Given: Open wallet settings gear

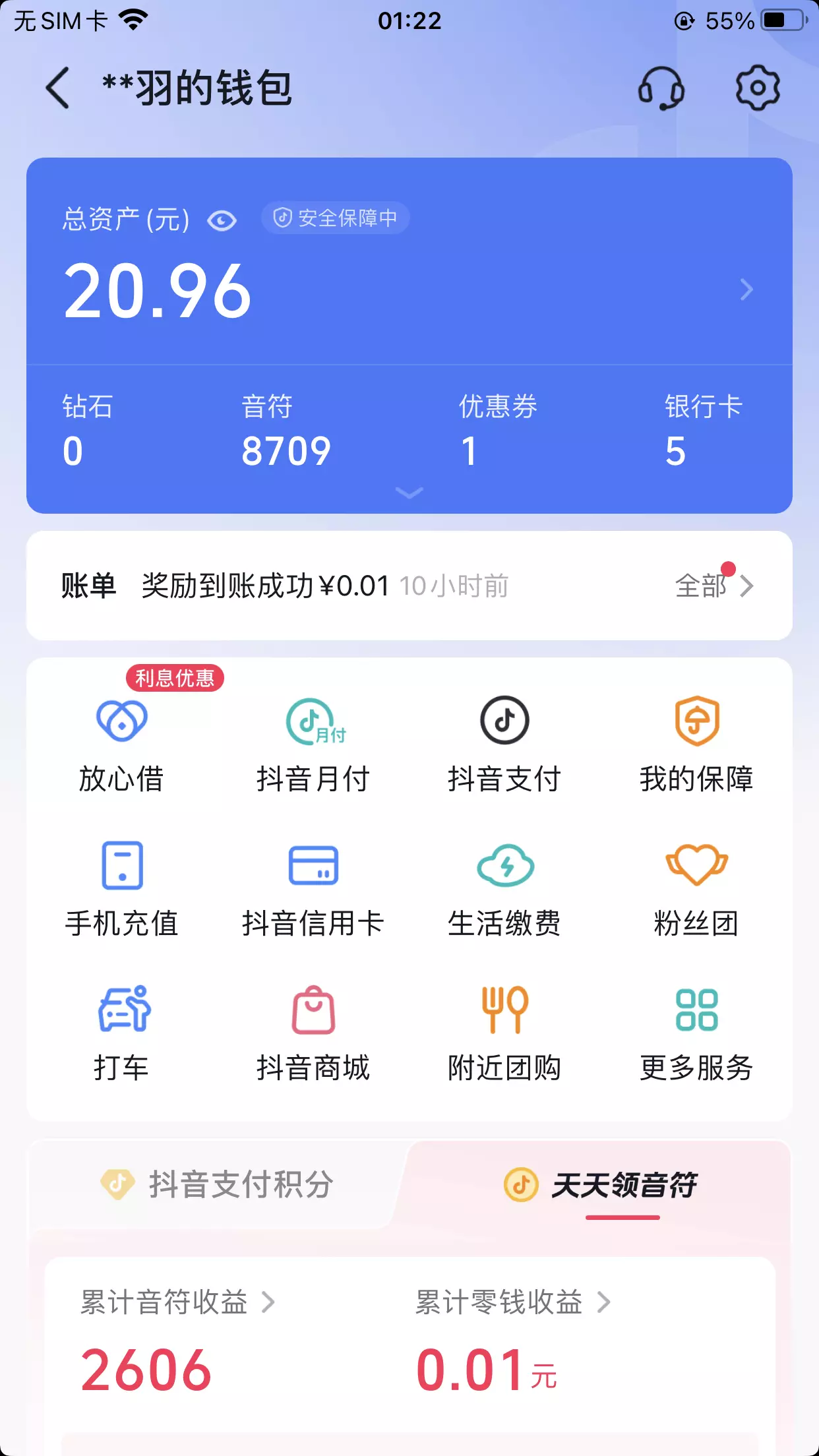Looking at the screenshot, I should [758, 88].
